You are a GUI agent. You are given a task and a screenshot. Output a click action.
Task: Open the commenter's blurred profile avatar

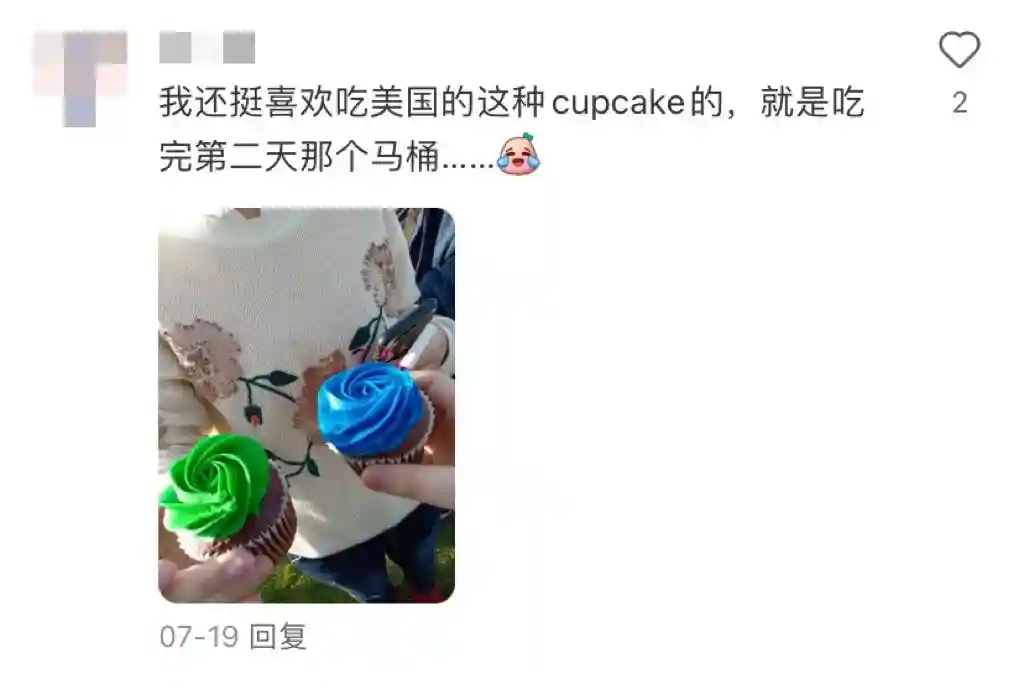(x=80, y=77)
